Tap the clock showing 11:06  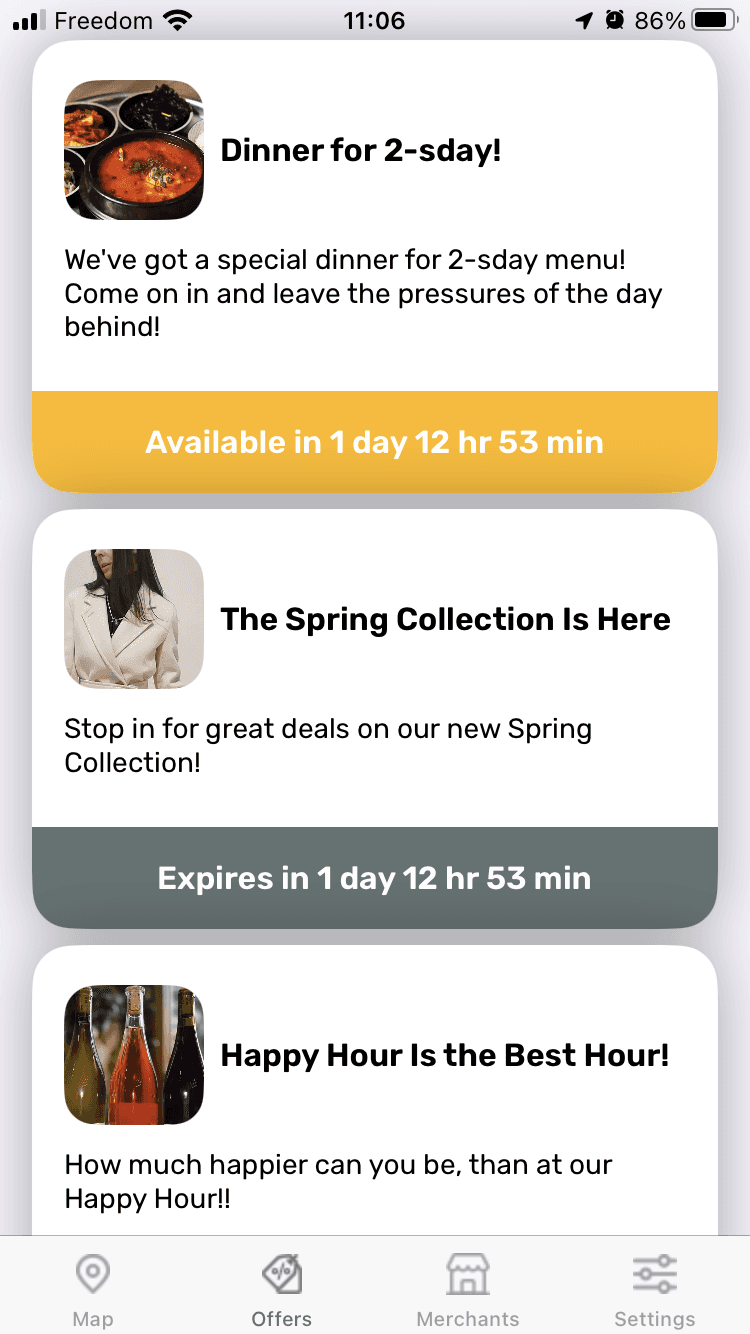pyautogui.click(x=375, y=20)
